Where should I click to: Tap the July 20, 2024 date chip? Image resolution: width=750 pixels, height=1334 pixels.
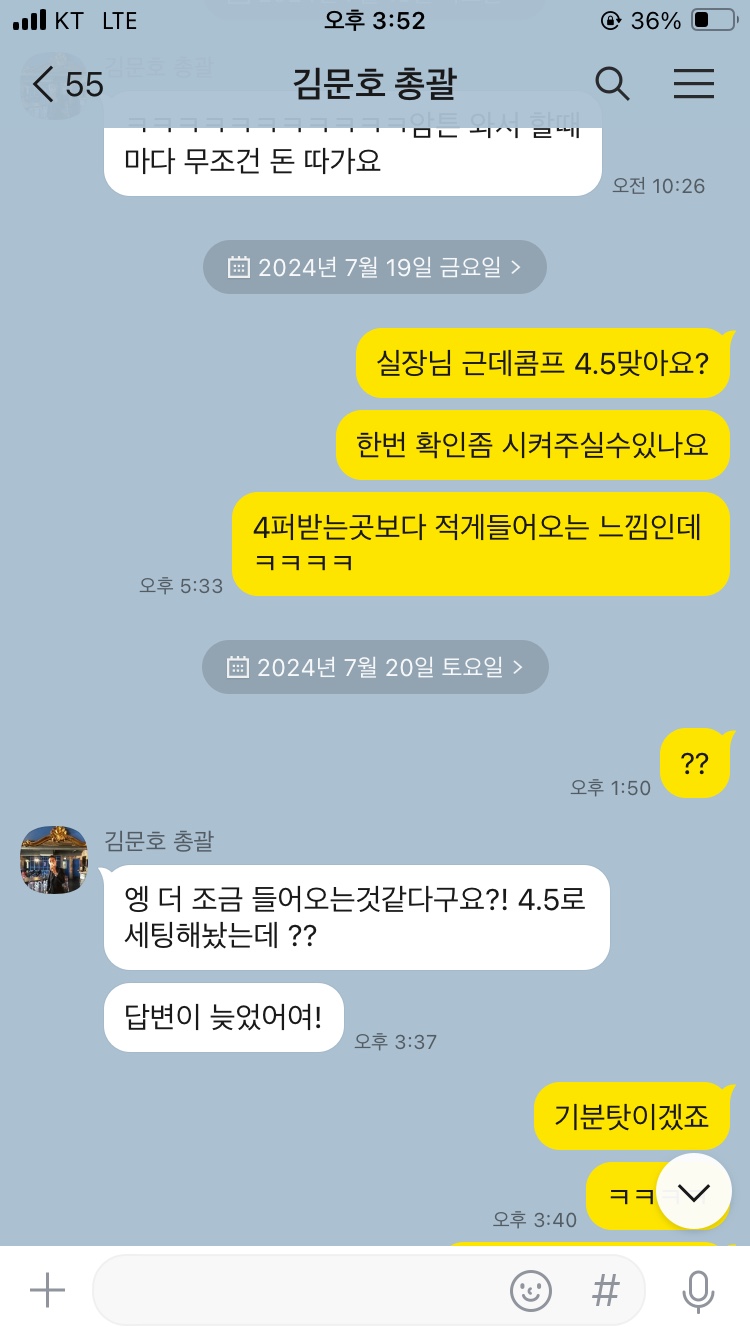(x=375, y=667)
